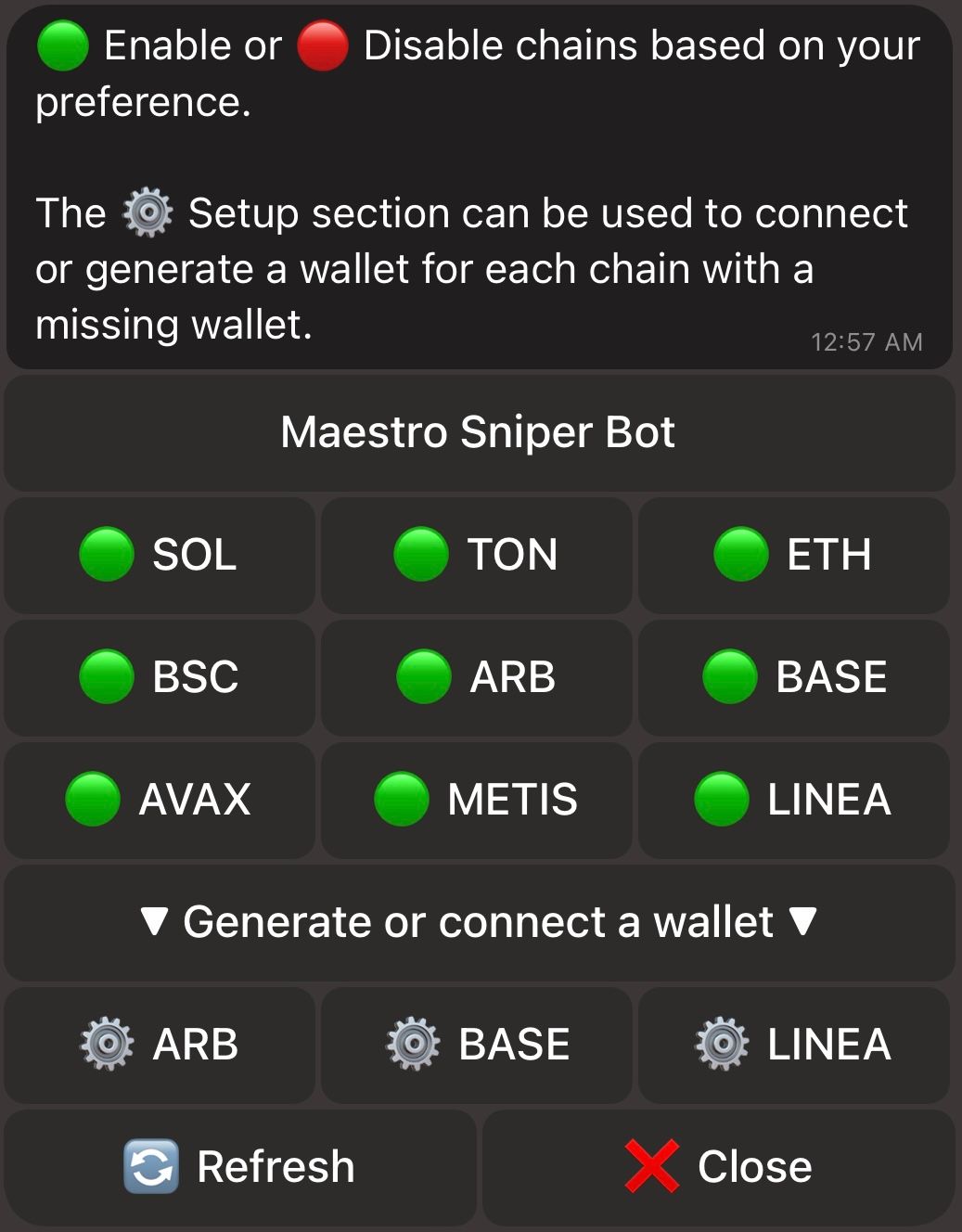Open wallet setup for LINEA
Screen dimensions: 962x1232
[793, 1045]
